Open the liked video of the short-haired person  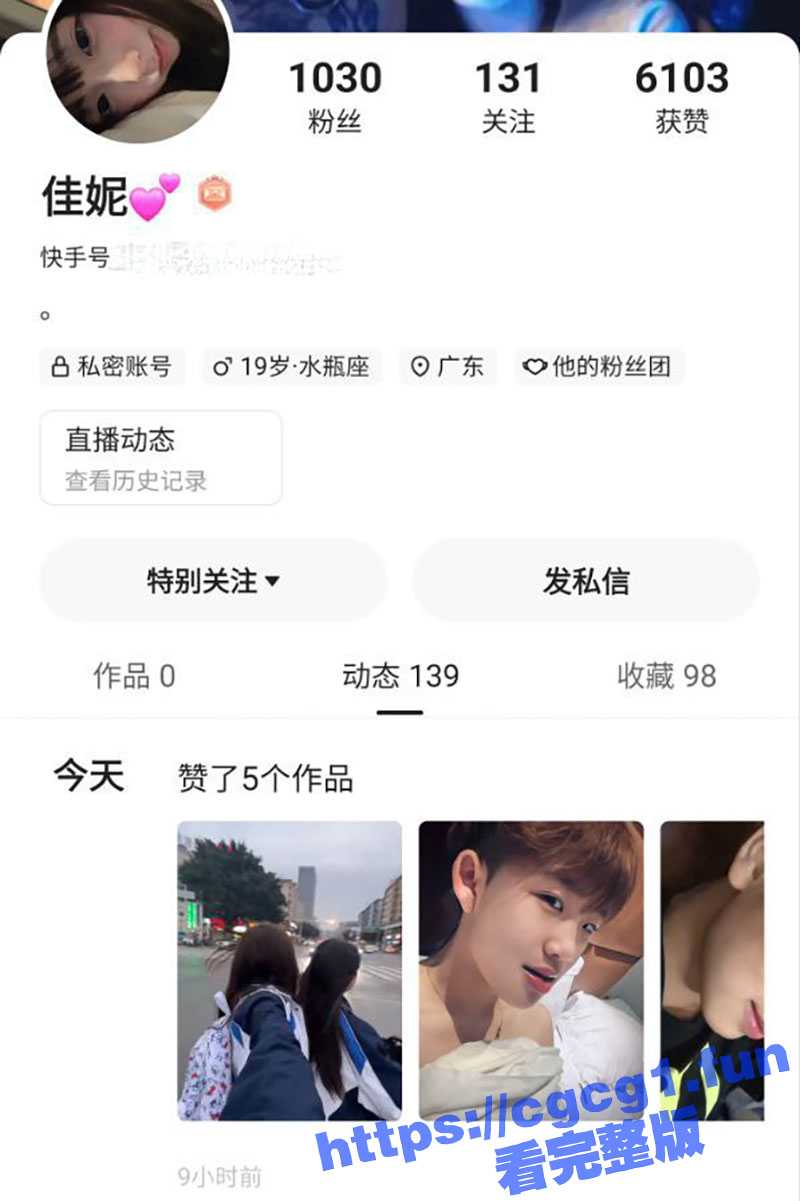(531, 970)
